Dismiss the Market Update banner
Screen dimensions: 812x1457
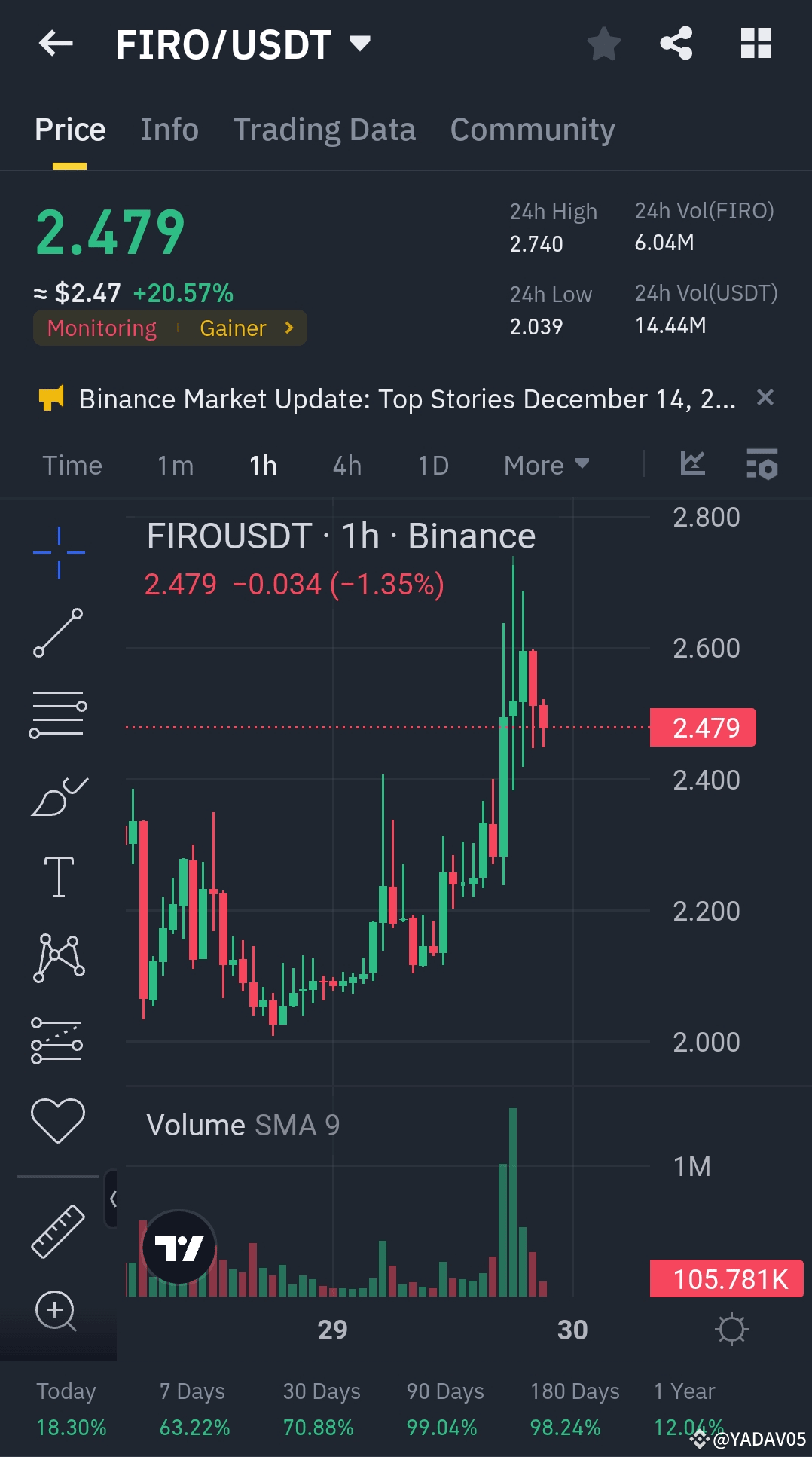pos(765,398)
